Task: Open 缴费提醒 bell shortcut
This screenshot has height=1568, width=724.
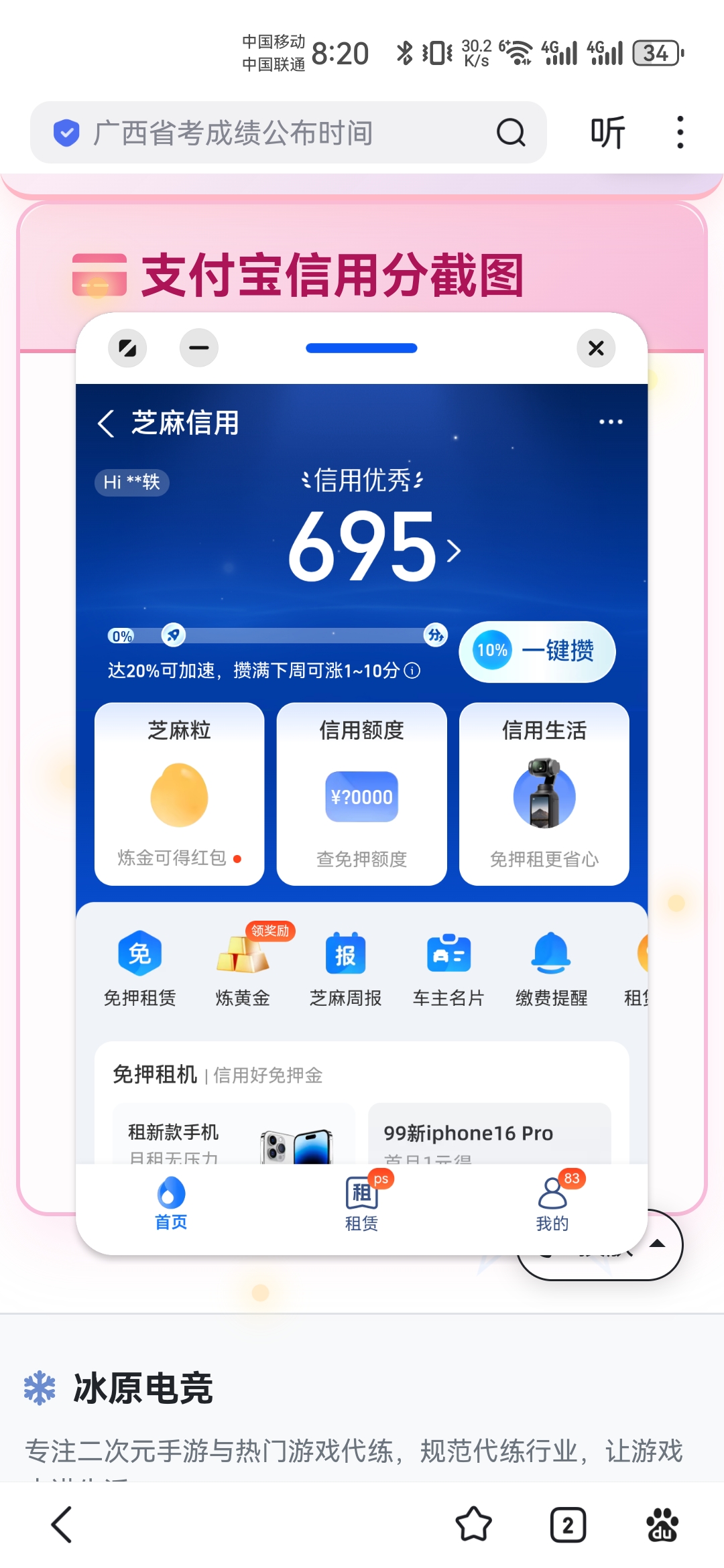Action: (x=551, y=968)
